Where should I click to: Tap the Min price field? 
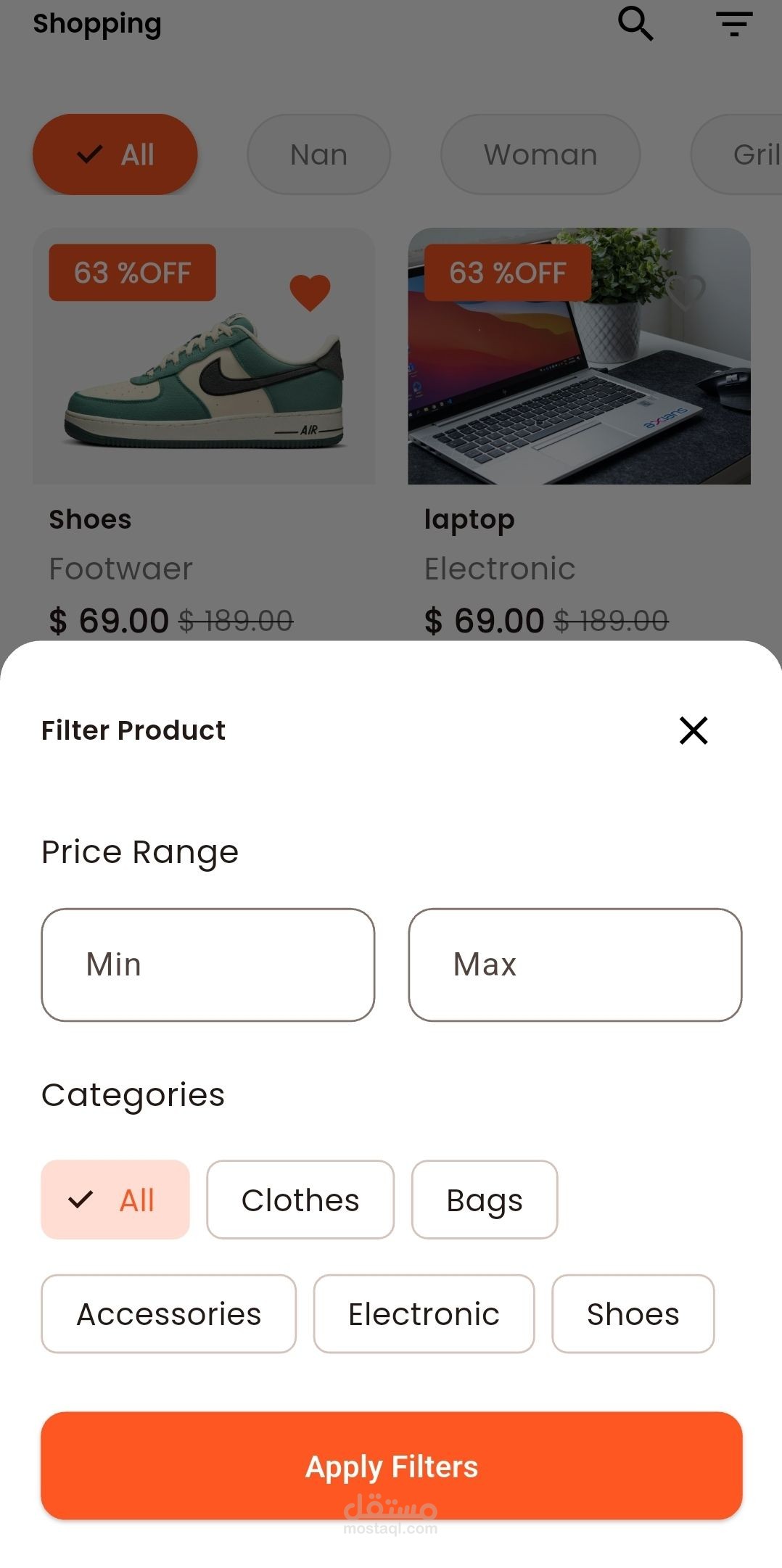(208, 965)
